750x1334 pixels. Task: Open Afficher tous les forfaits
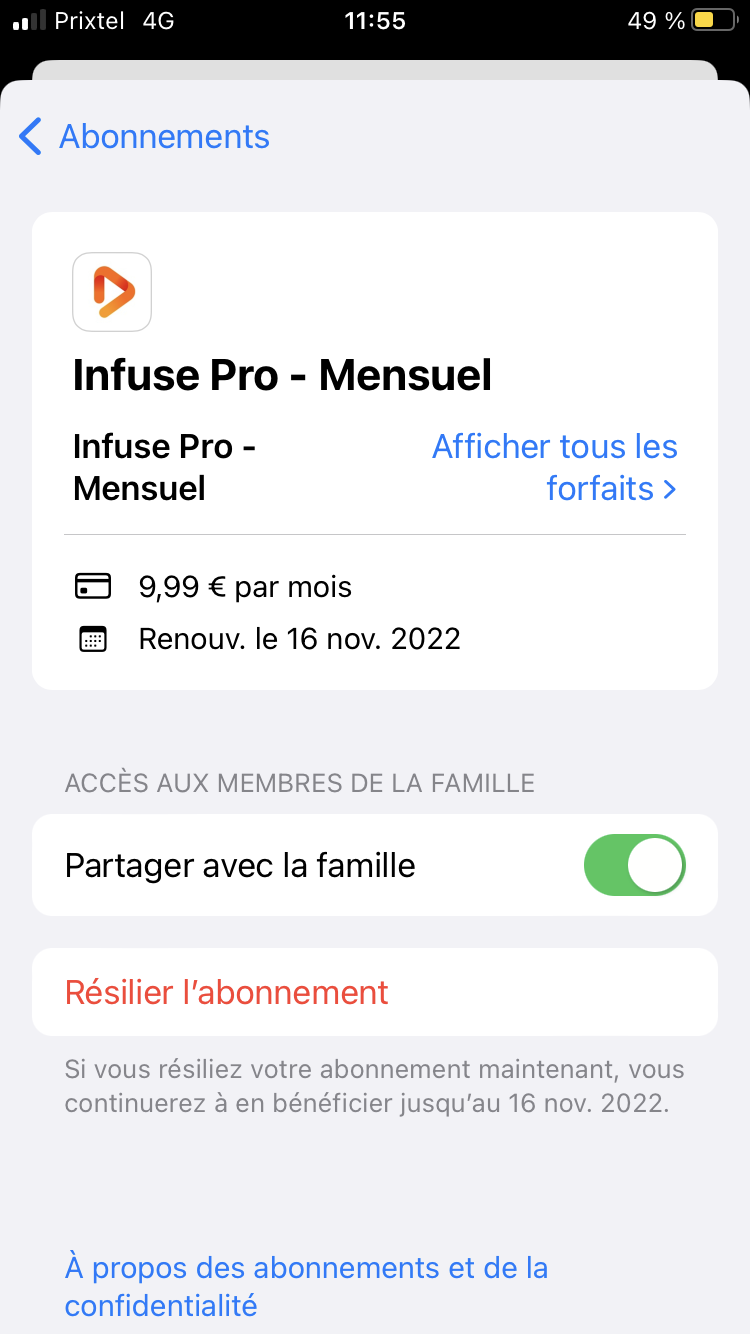pyautogui.click(x=555, y=467)
